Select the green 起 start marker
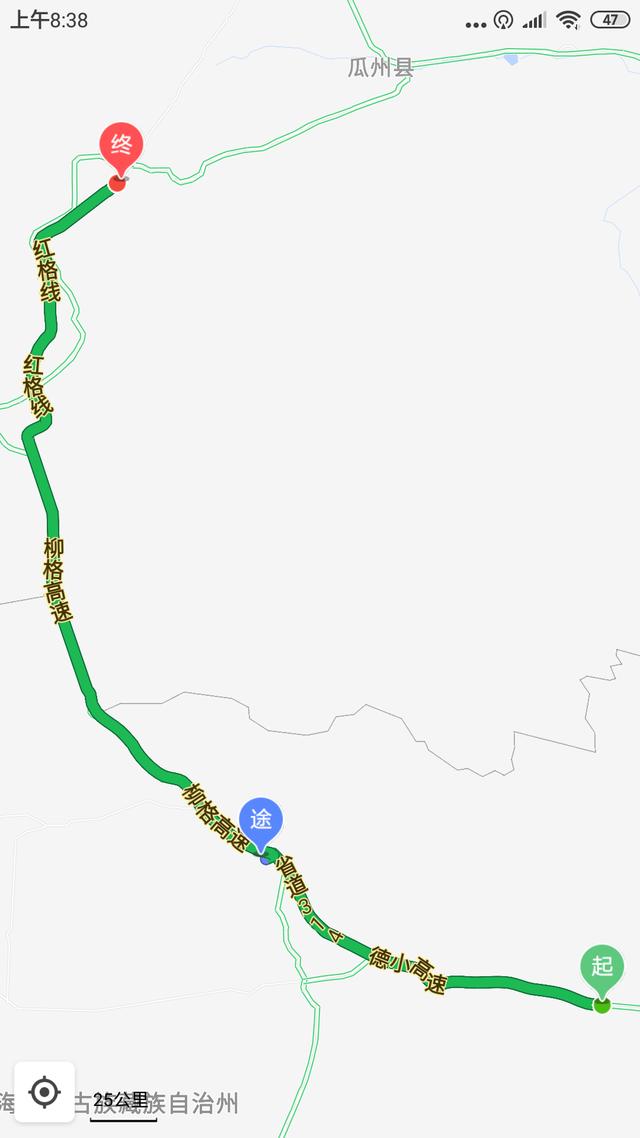 click(602, 967)
